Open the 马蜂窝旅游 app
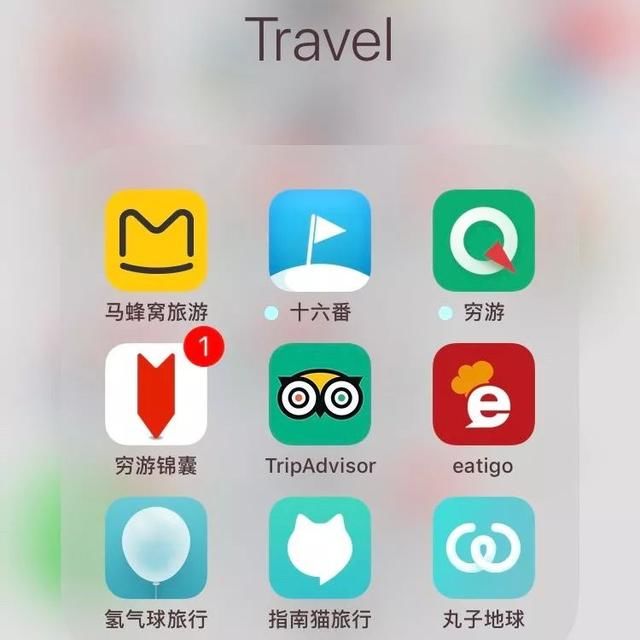 [x=156, y=241]
